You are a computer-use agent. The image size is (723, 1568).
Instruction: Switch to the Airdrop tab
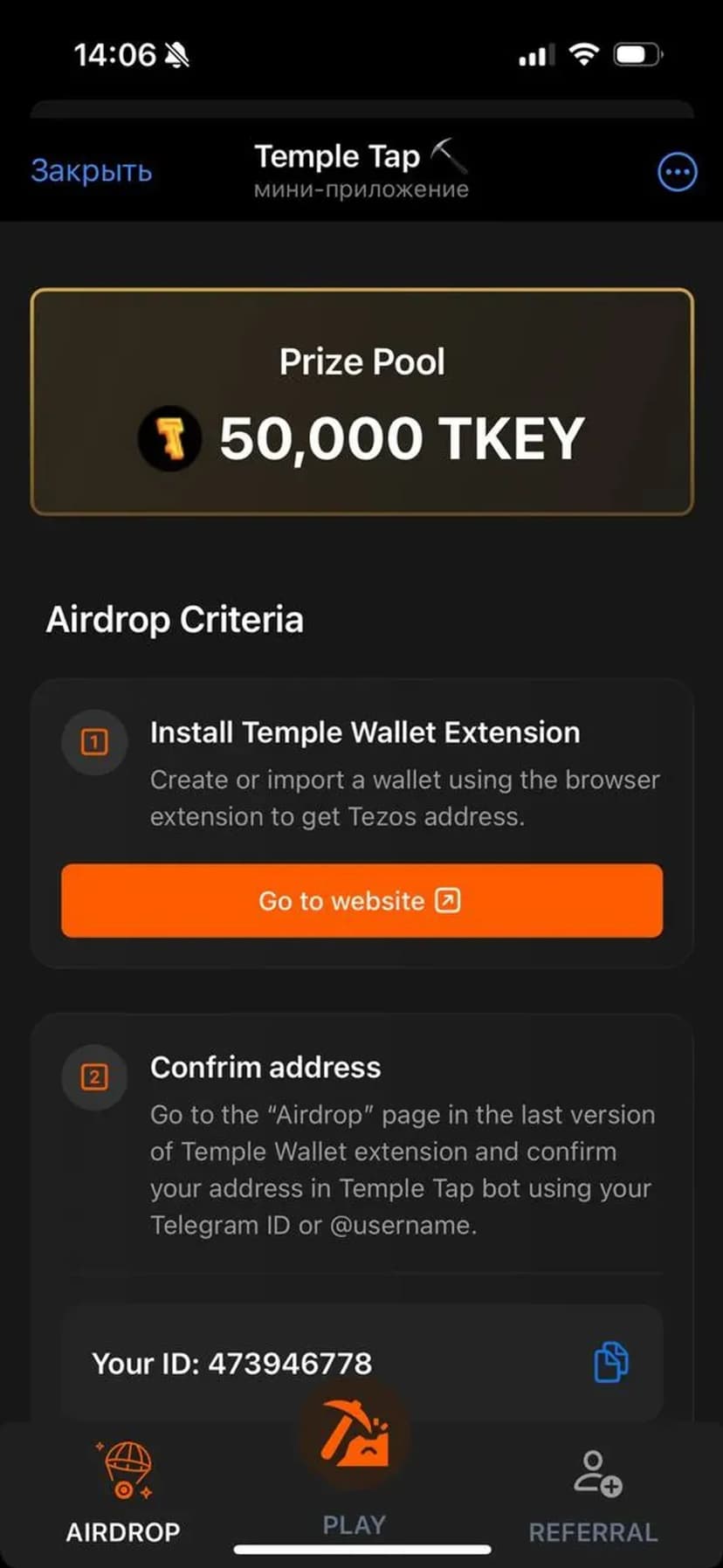(123, 1491)
